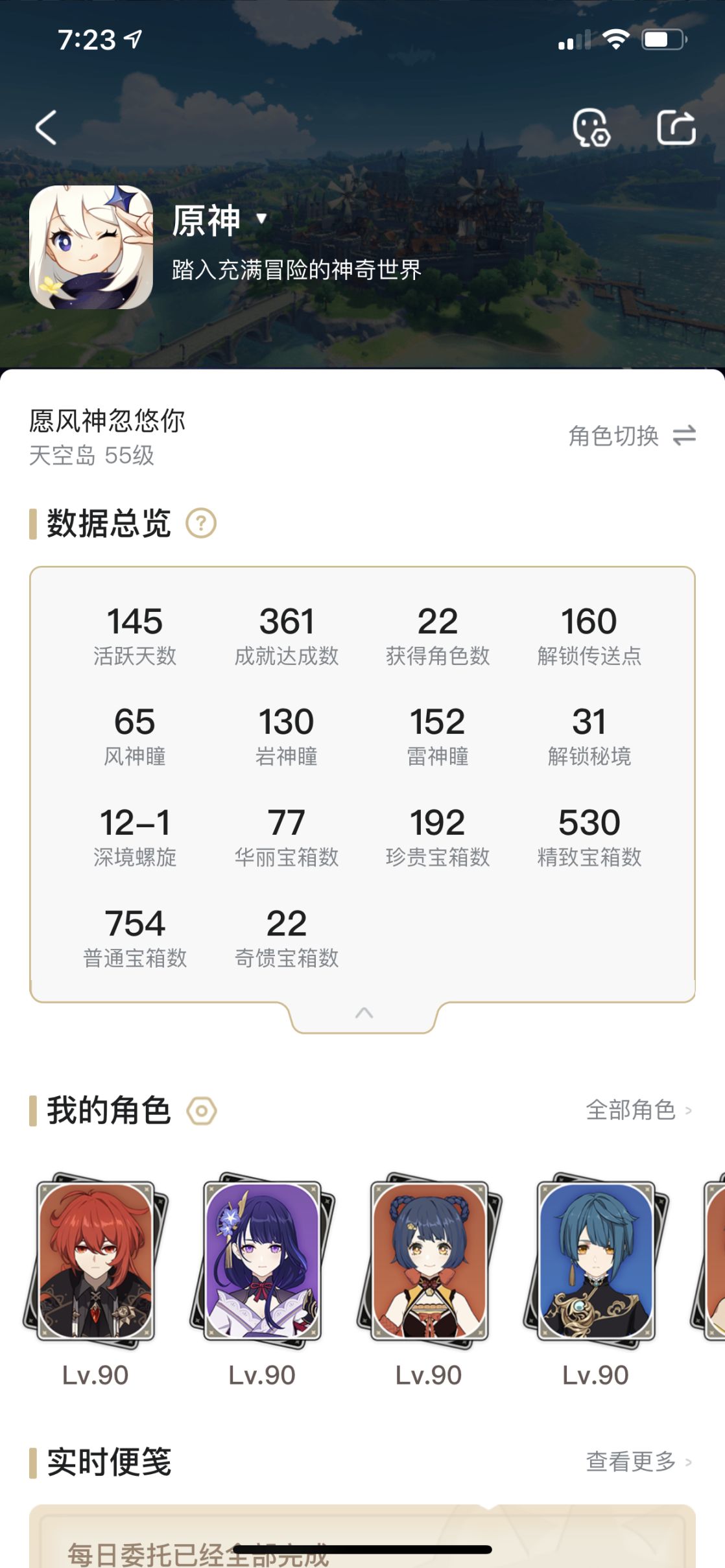Viewport: 725px width, 1568px height.
Task: Open the 数据总览 help question mark
Action: pyautogui.click(x=201, y=523)
